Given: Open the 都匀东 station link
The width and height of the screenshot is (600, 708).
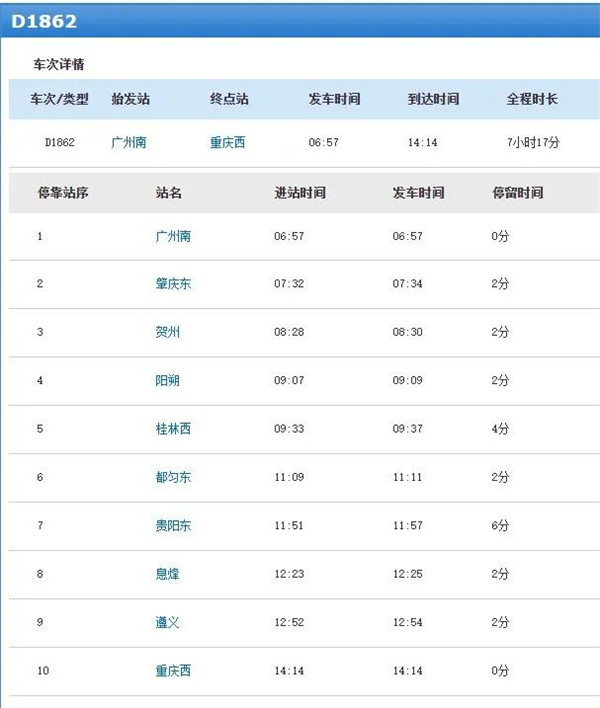Looking at the screenshot, I should (173, 477).
